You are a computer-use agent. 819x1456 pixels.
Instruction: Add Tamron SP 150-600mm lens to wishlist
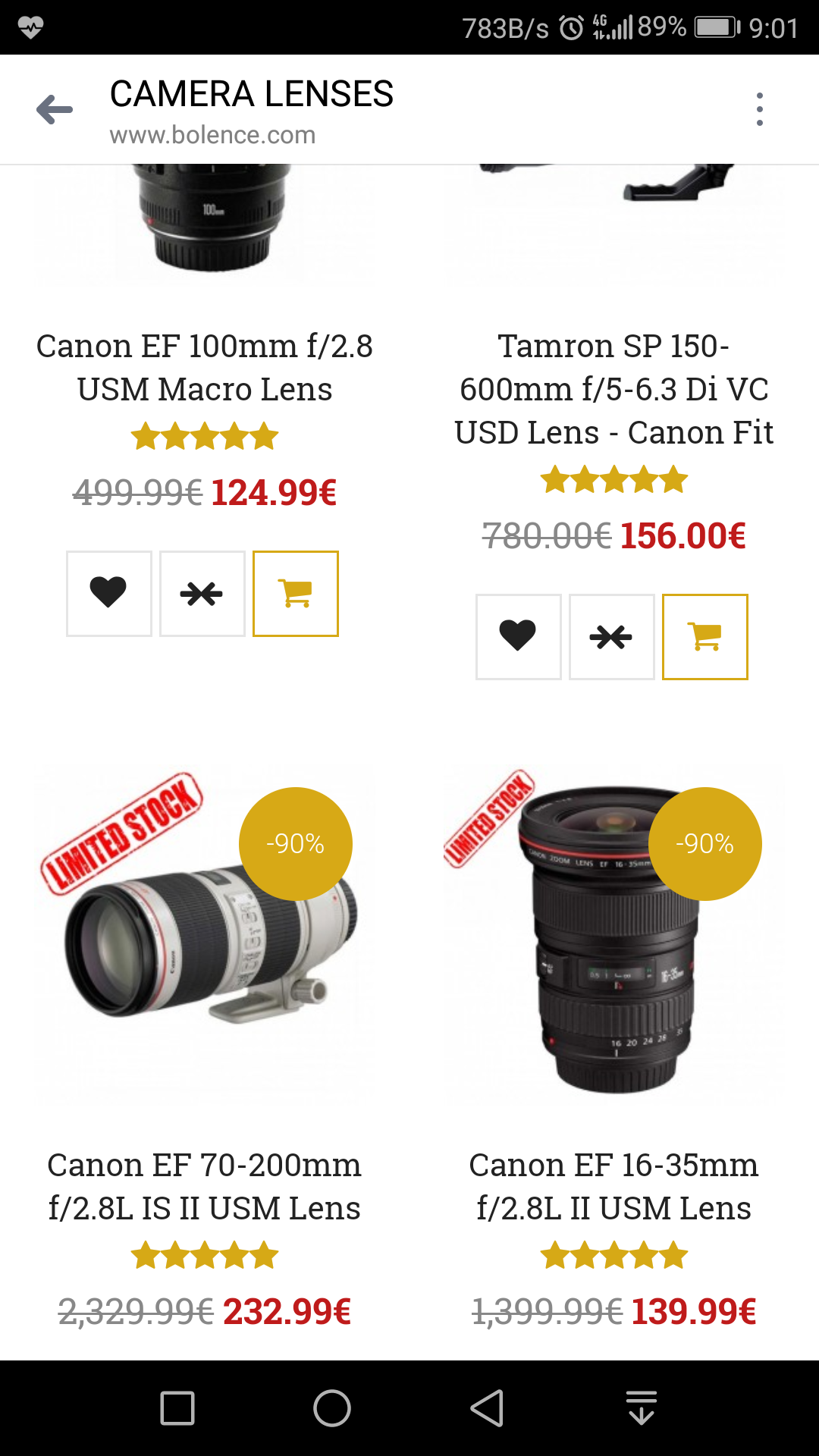(x=518, y=636)
